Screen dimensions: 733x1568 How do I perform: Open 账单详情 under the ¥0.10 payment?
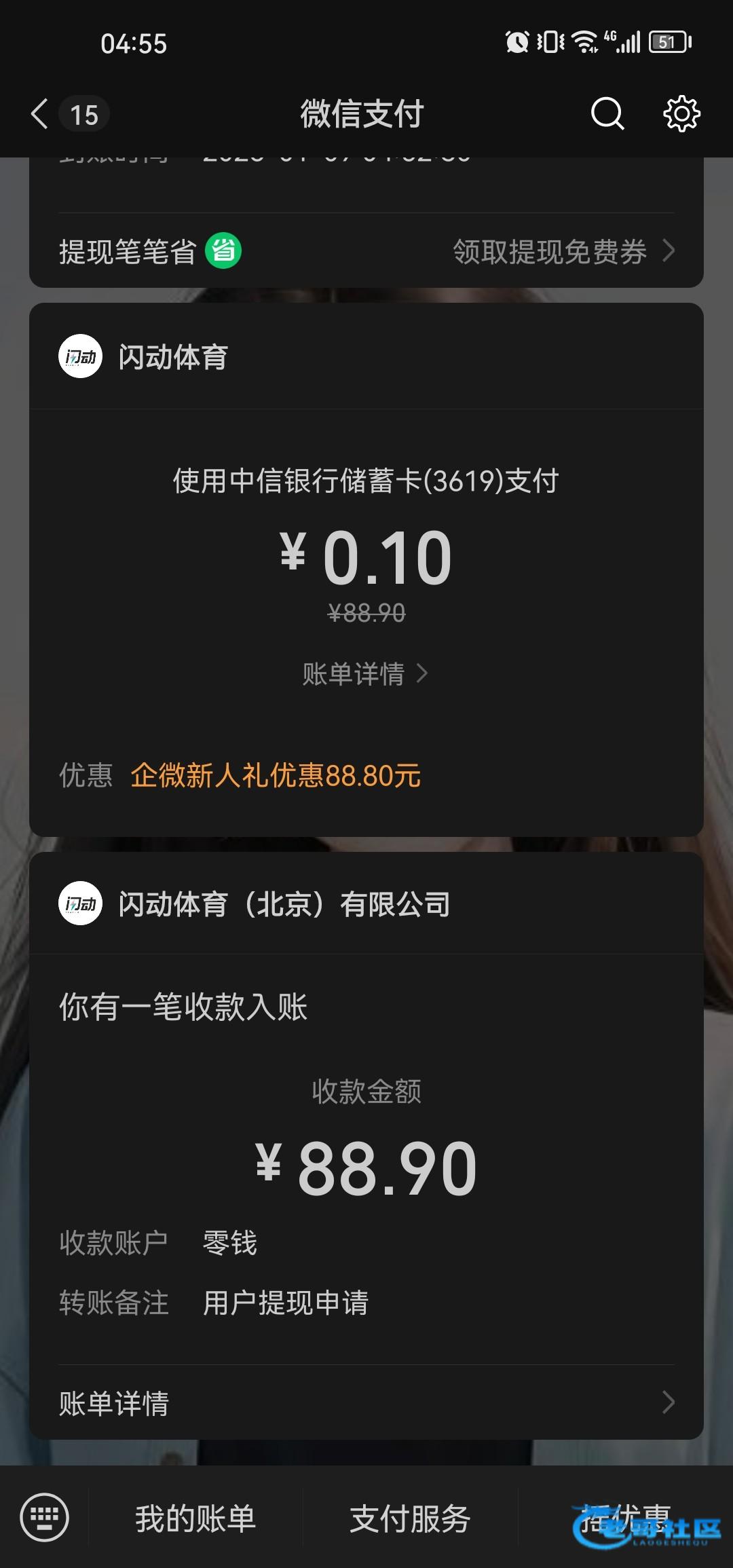[365, 674]
